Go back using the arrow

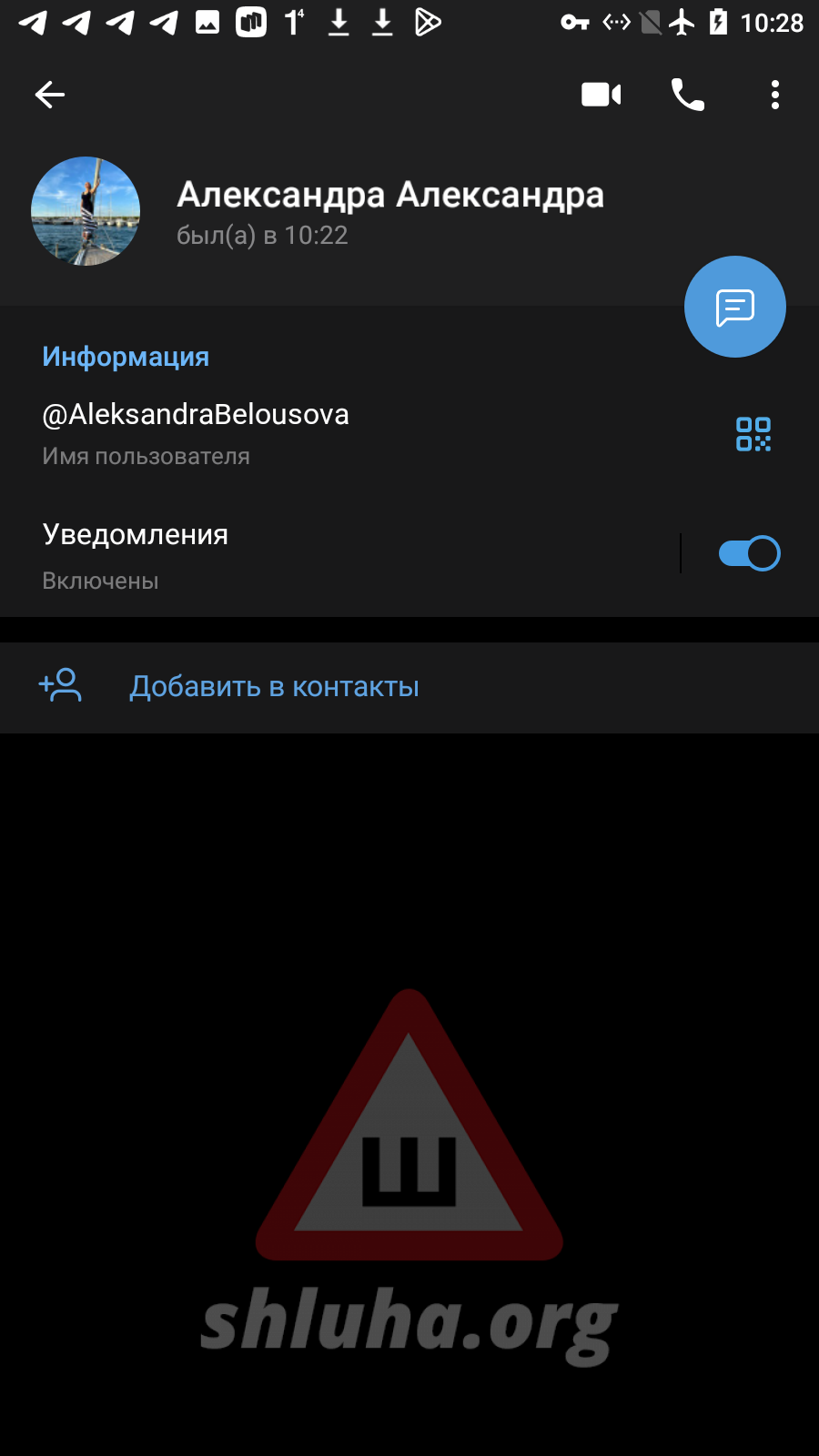50,95
